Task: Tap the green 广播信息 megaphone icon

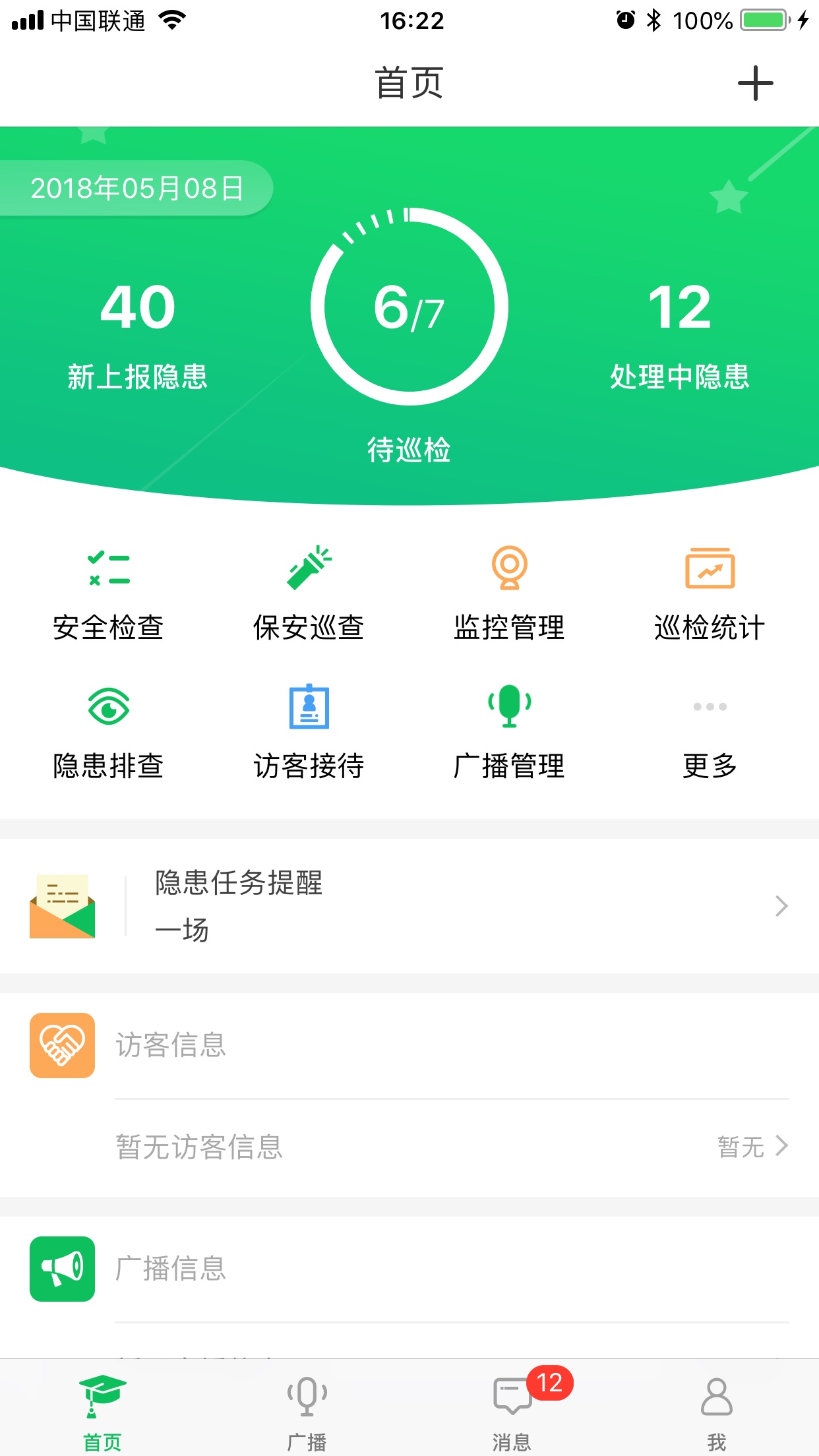Action: 62,1268
